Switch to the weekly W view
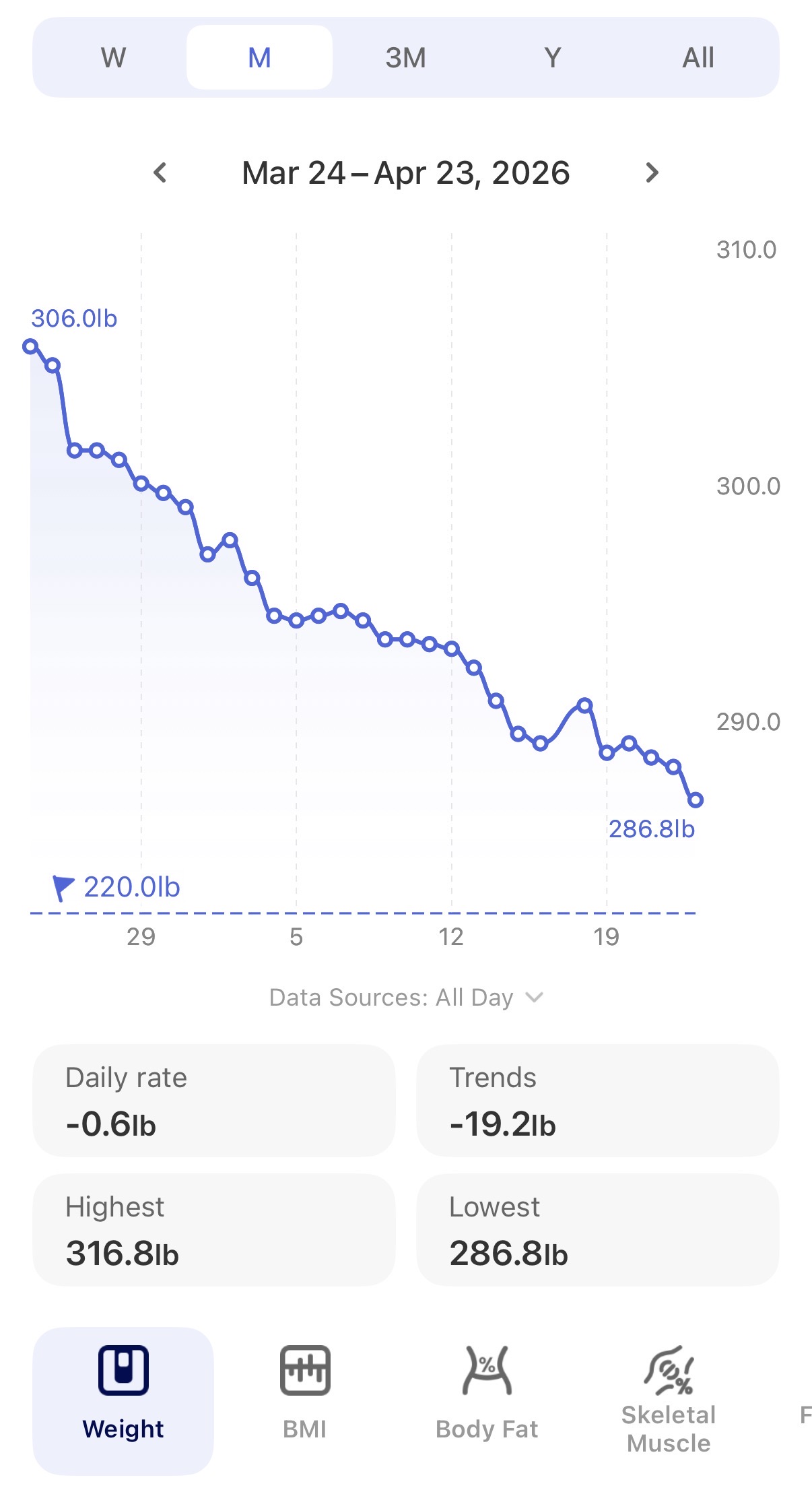This screenshot has width=812, height=1492. [x=113, y=58]
